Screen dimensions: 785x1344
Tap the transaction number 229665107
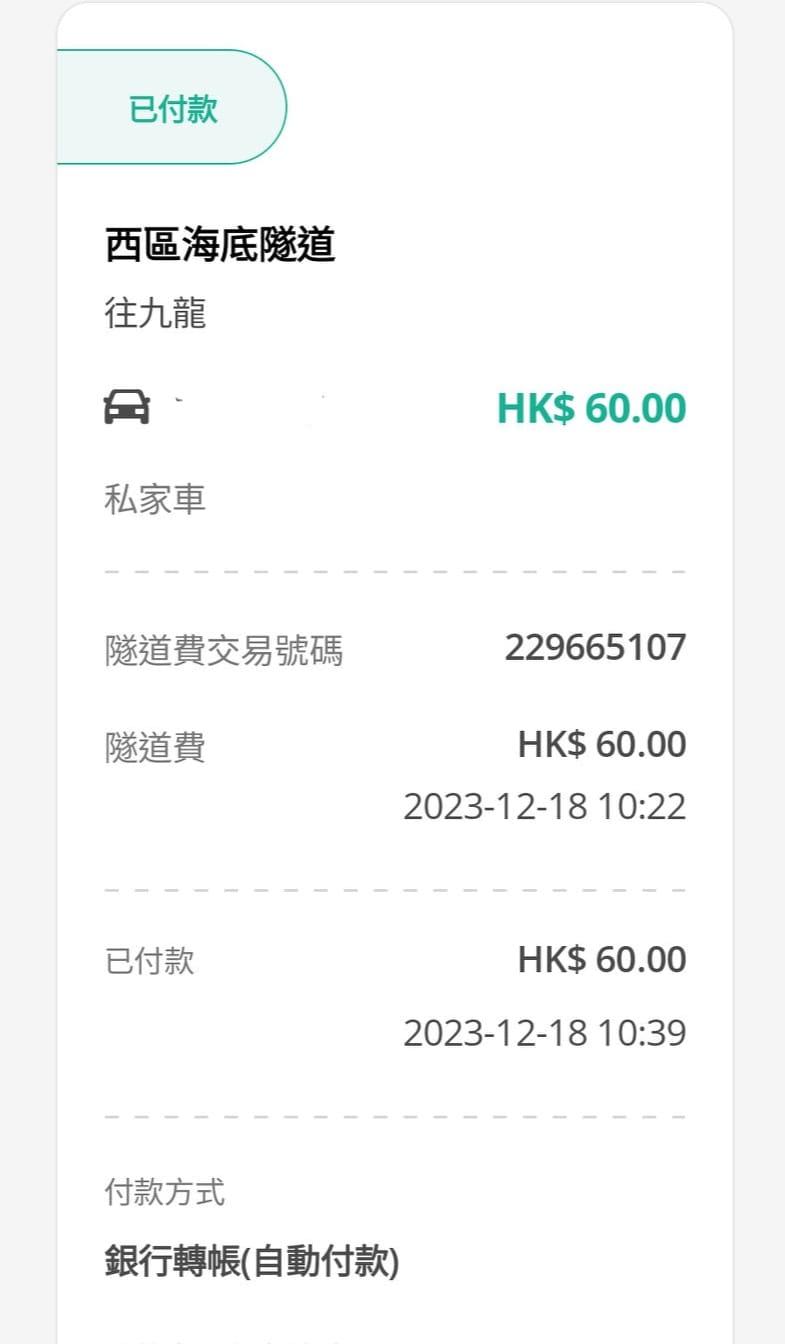(x=597, y=647)
